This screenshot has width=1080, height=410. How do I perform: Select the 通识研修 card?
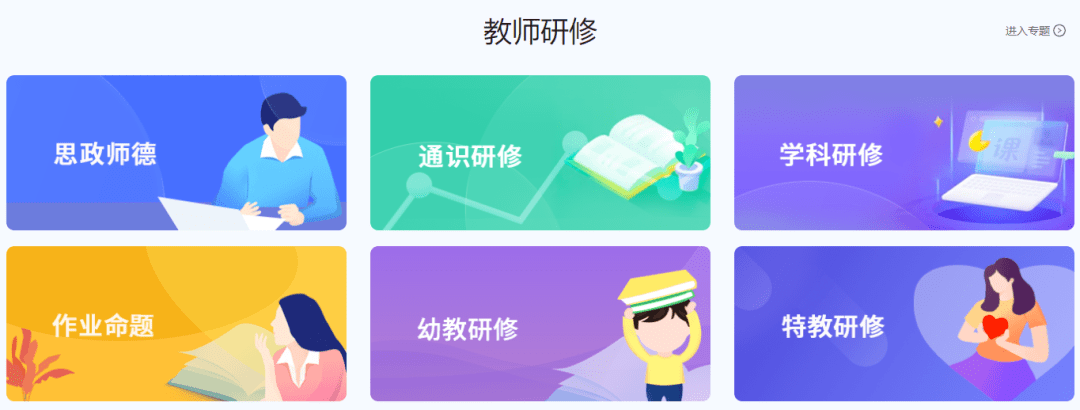pos(540,153)
